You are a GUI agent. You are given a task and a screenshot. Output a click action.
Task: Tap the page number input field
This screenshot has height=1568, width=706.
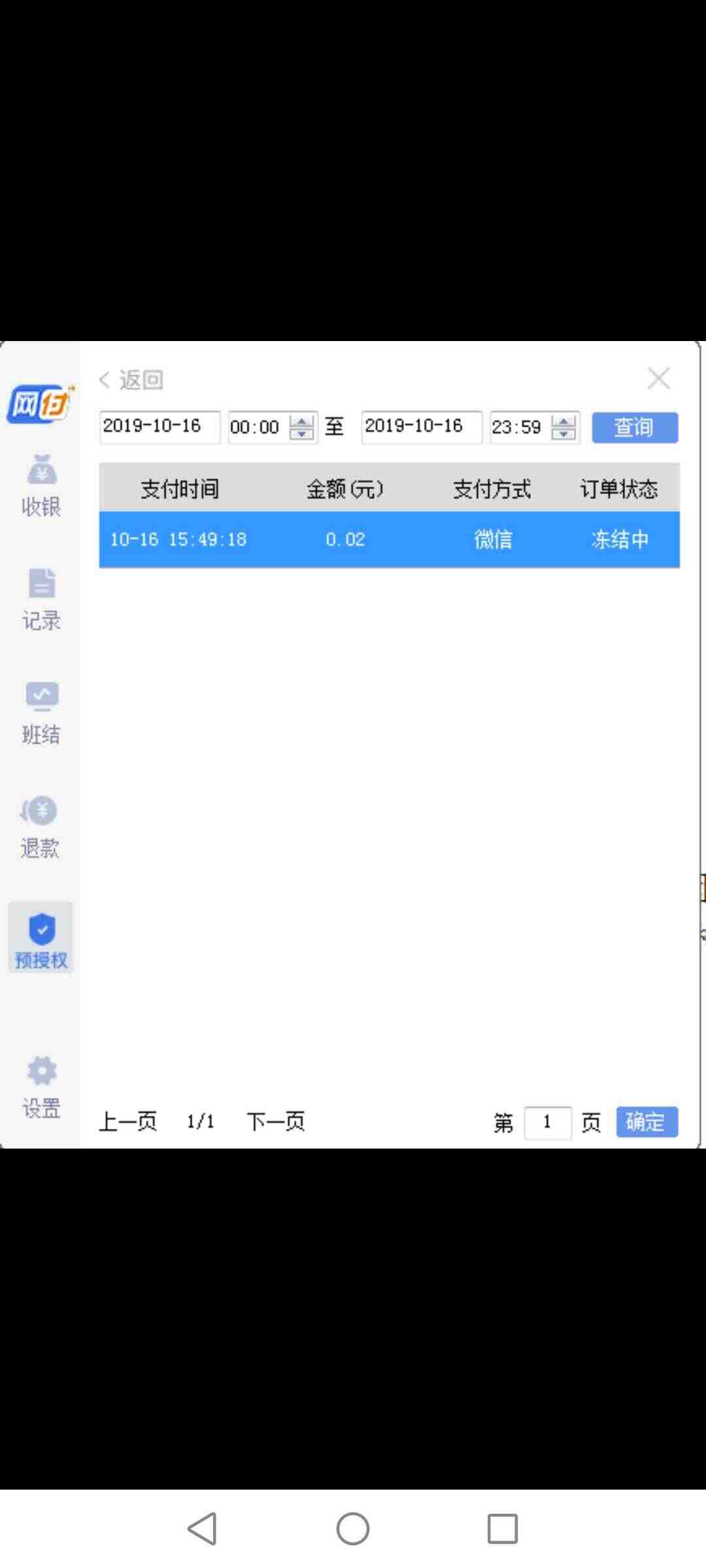click(548, 1122)
